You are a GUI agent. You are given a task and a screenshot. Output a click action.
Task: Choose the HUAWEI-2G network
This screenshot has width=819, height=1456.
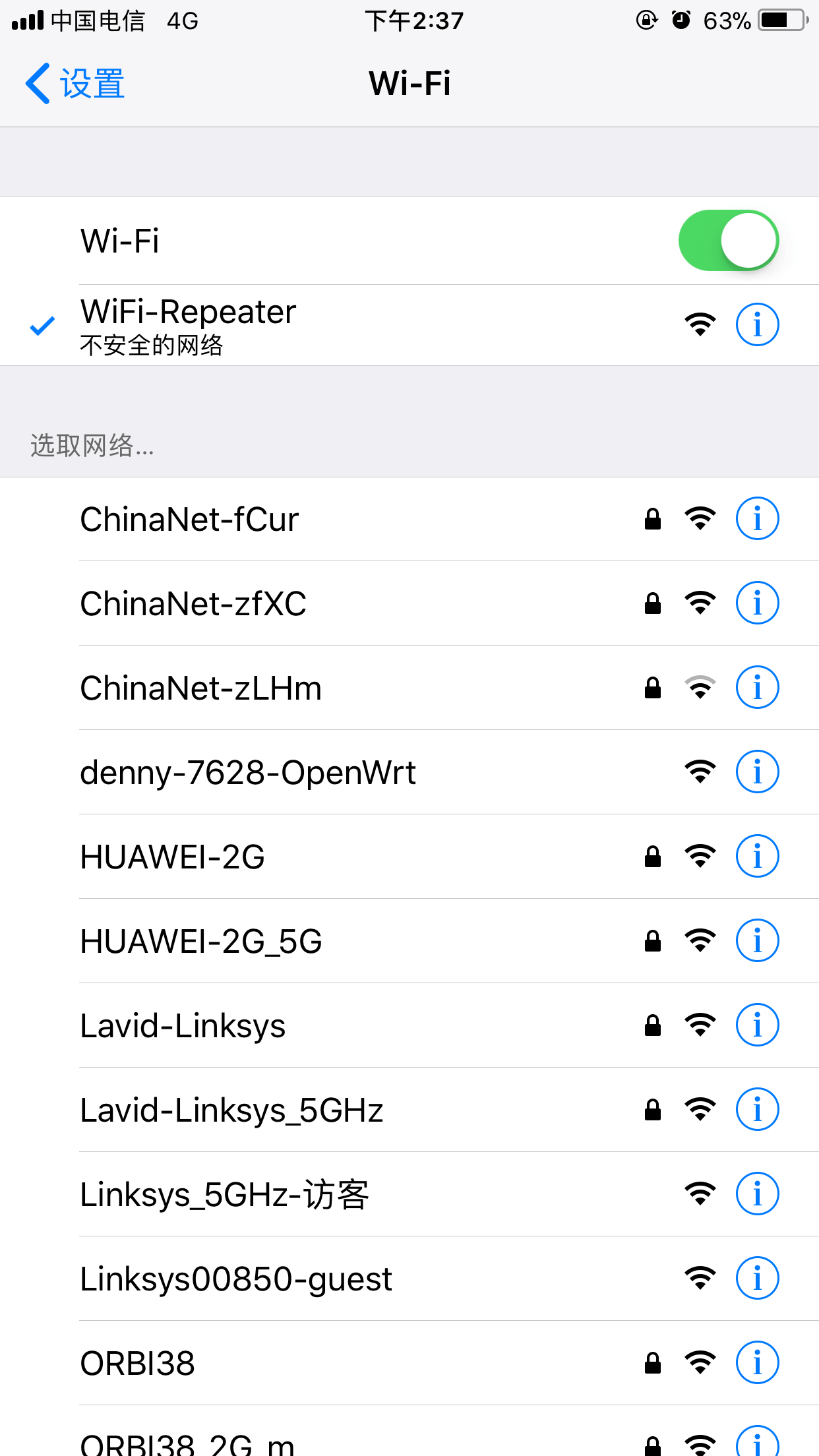172,857
